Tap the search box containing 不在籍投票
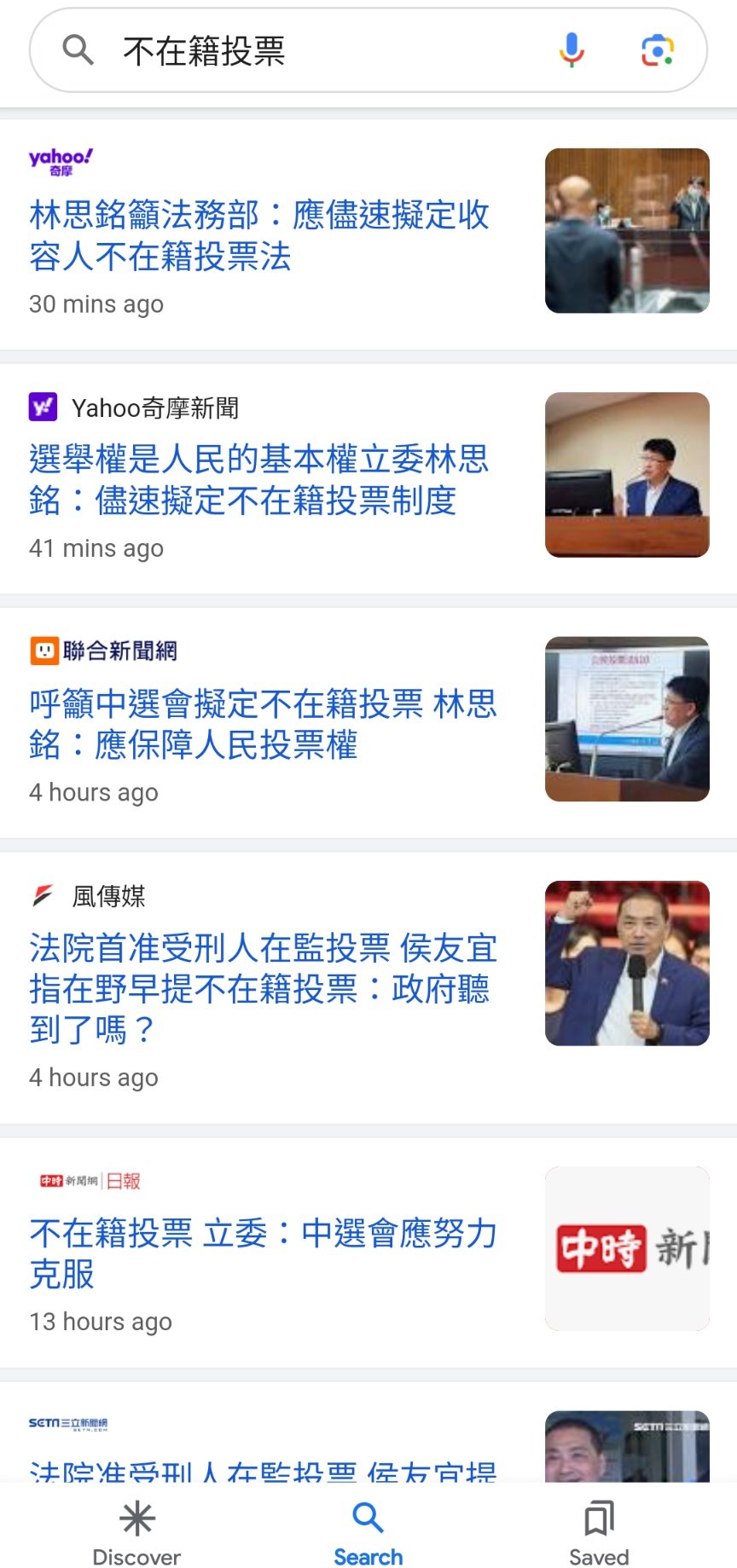The image size is (737, 1568). pos(368,50)
